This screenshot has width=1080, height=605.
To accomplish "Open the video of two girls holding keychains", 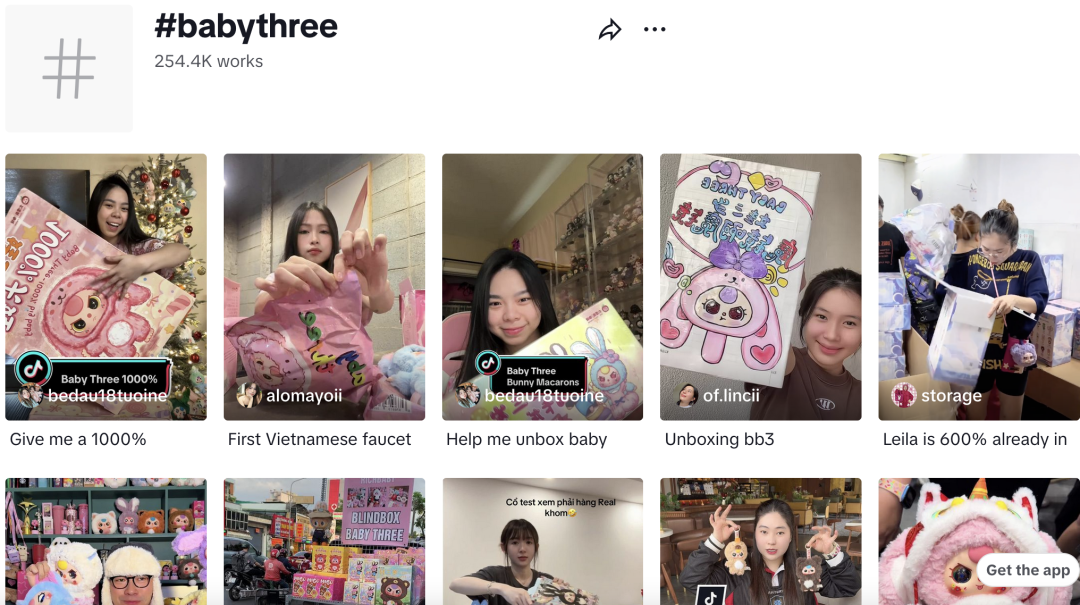I will (760, 541).
